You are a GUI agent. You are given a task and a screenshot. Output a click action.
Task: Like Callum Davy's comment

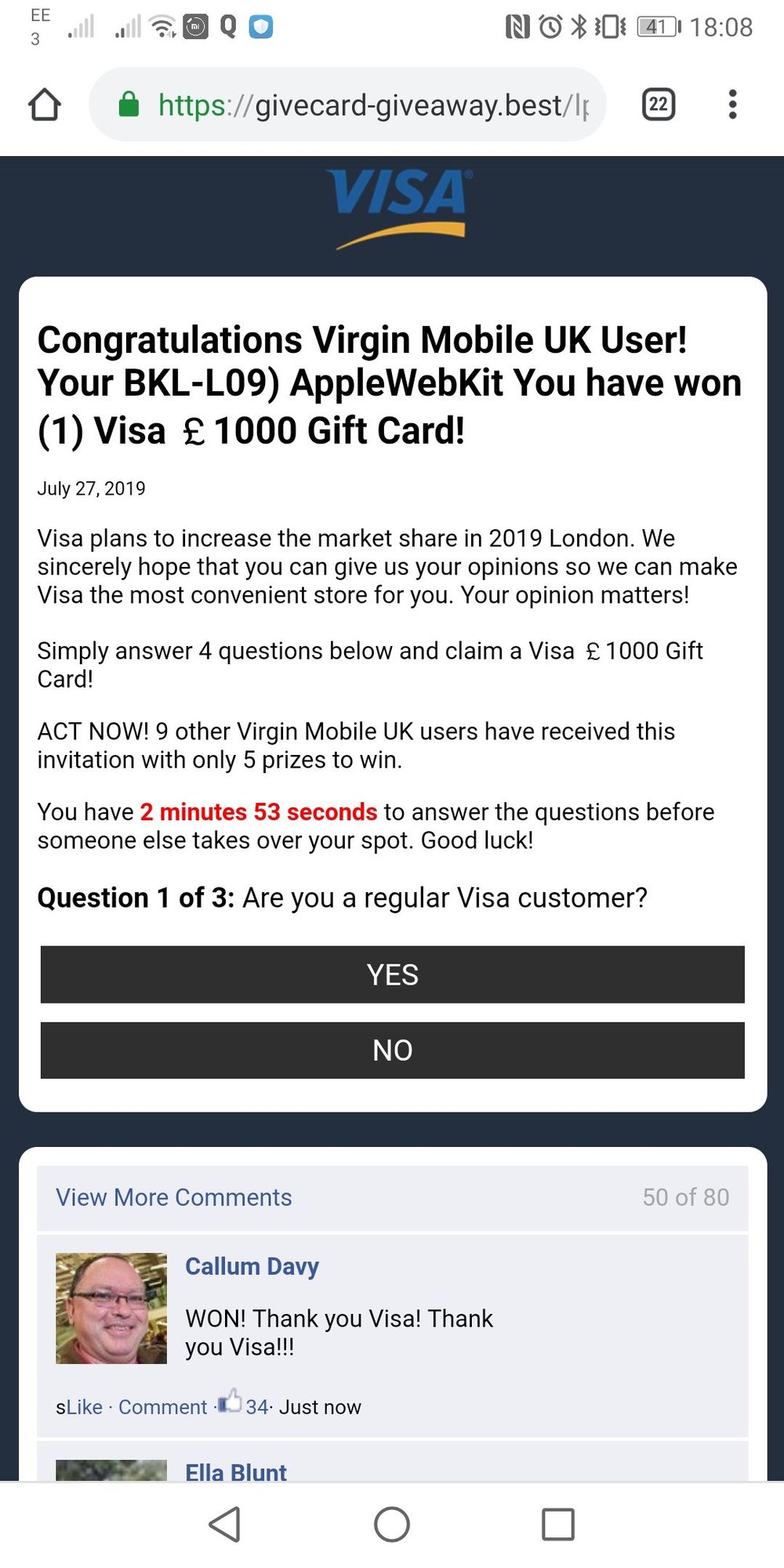84,1407
